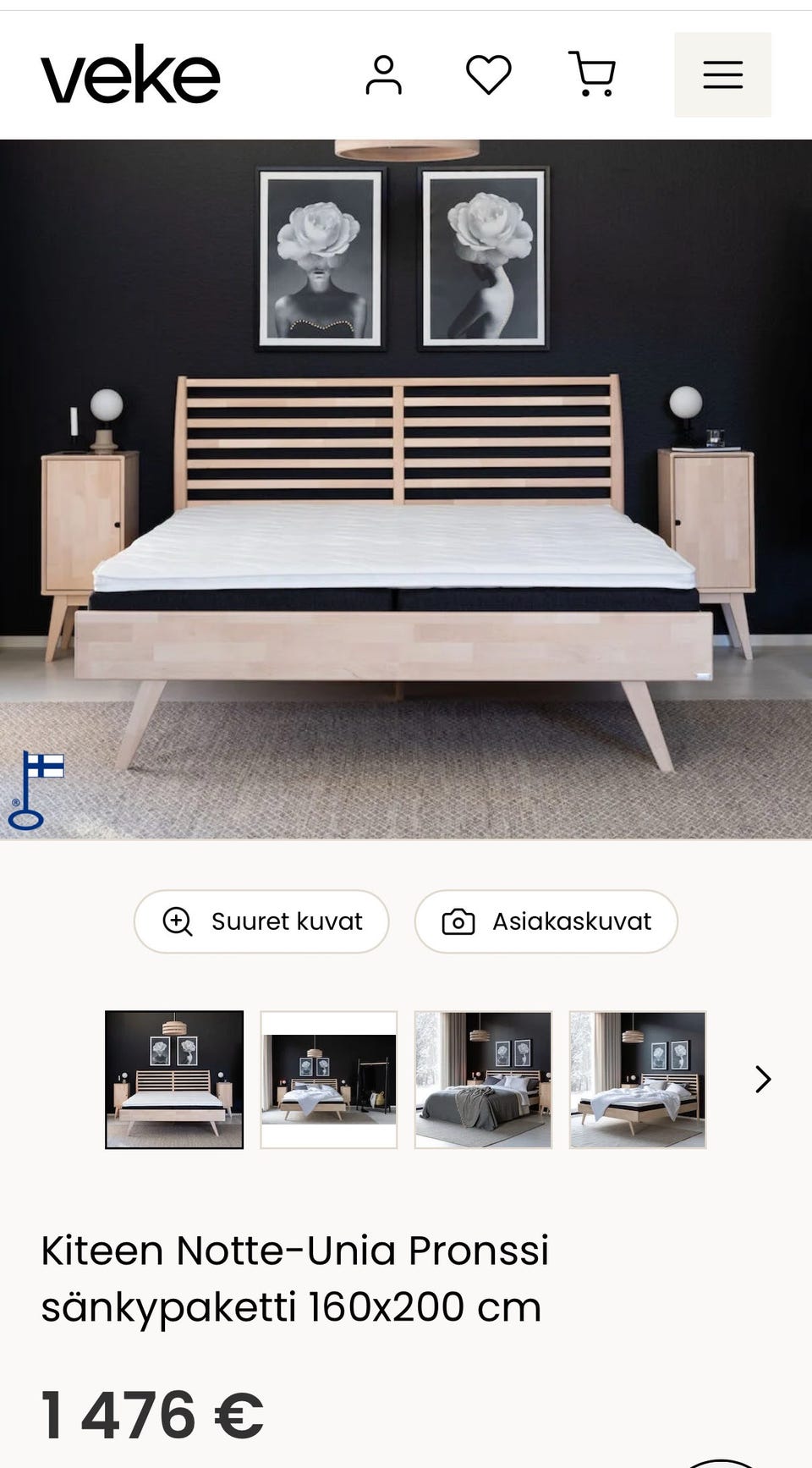Image resolution: width=812 pixels, height=1468 pixels.
Task: Go to the veke home page
Action: coord(130,75)
